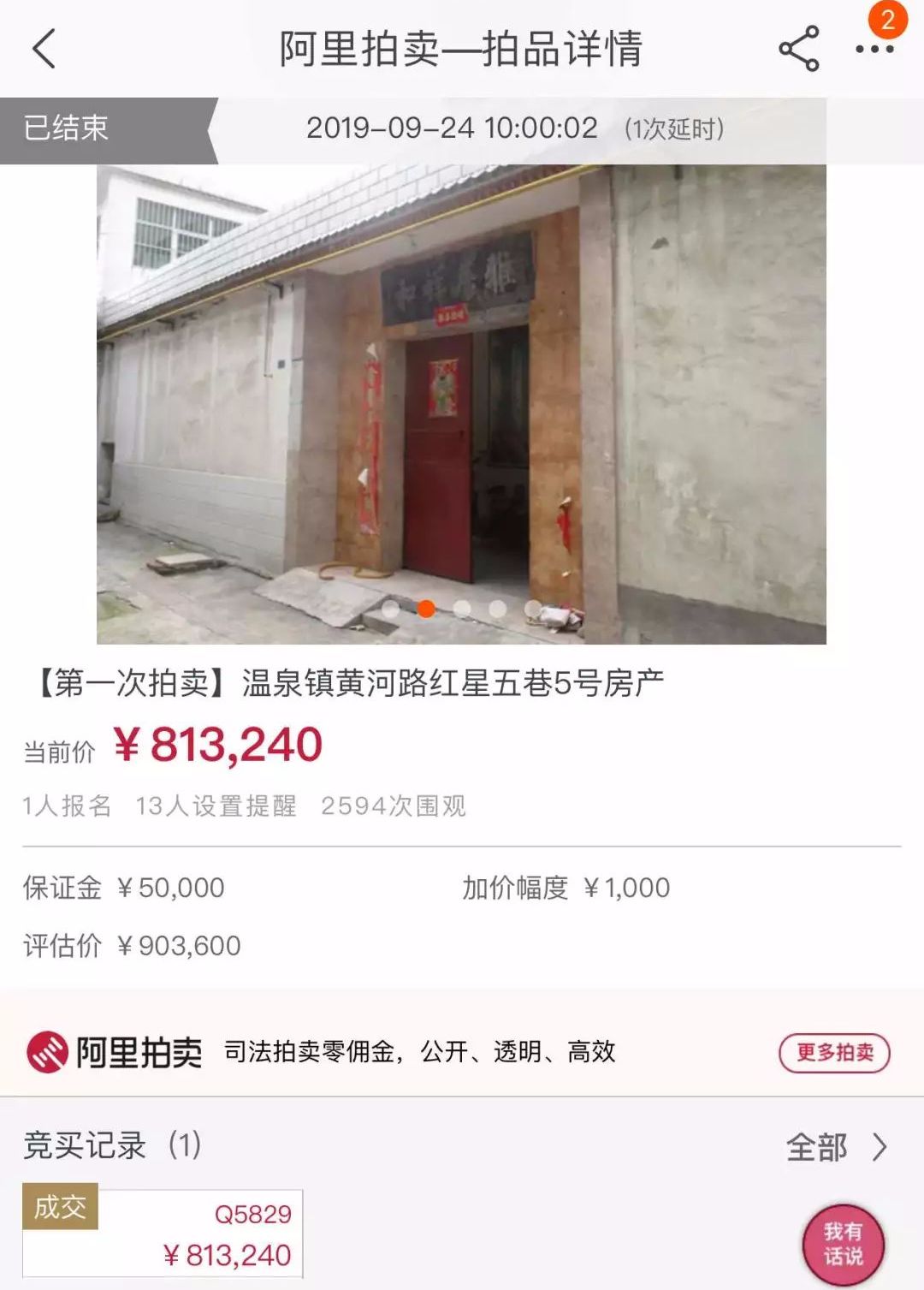Tap the 阿里拍卖—拍品详情 header title
Screen dimensions: 924x1290
(x=462, y=51)
